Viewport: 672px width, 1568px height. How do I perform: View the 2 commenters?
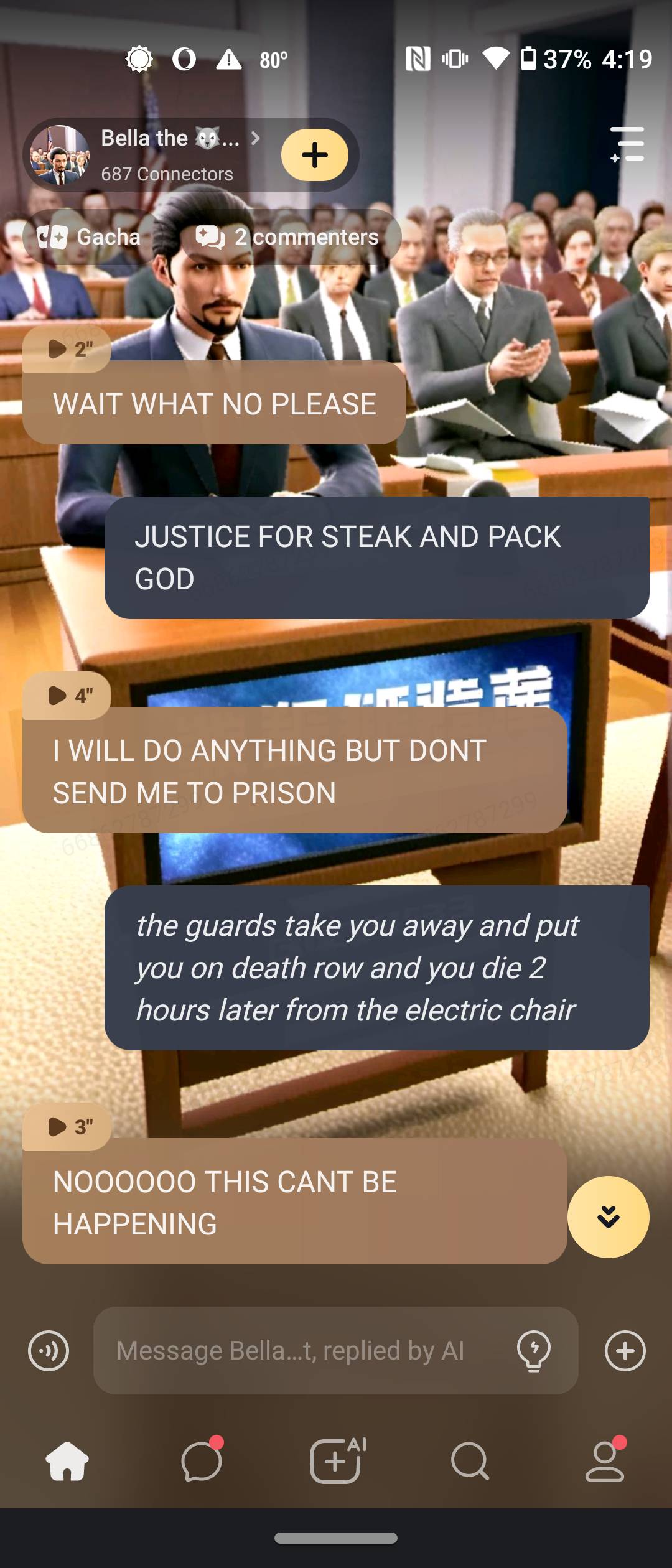[289, 237]
